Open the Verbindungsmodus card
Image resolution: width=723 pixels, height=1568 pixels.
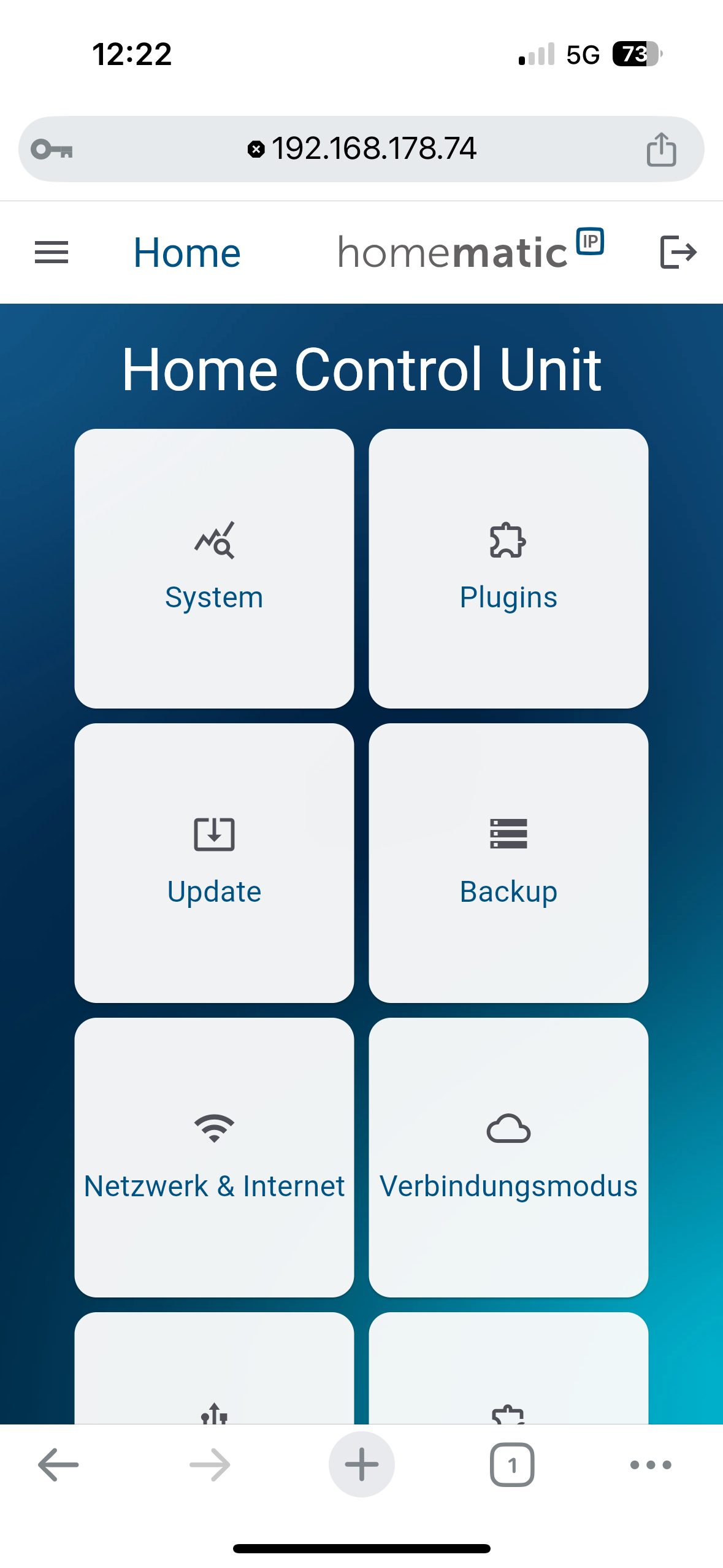[x=508, y=1157]
